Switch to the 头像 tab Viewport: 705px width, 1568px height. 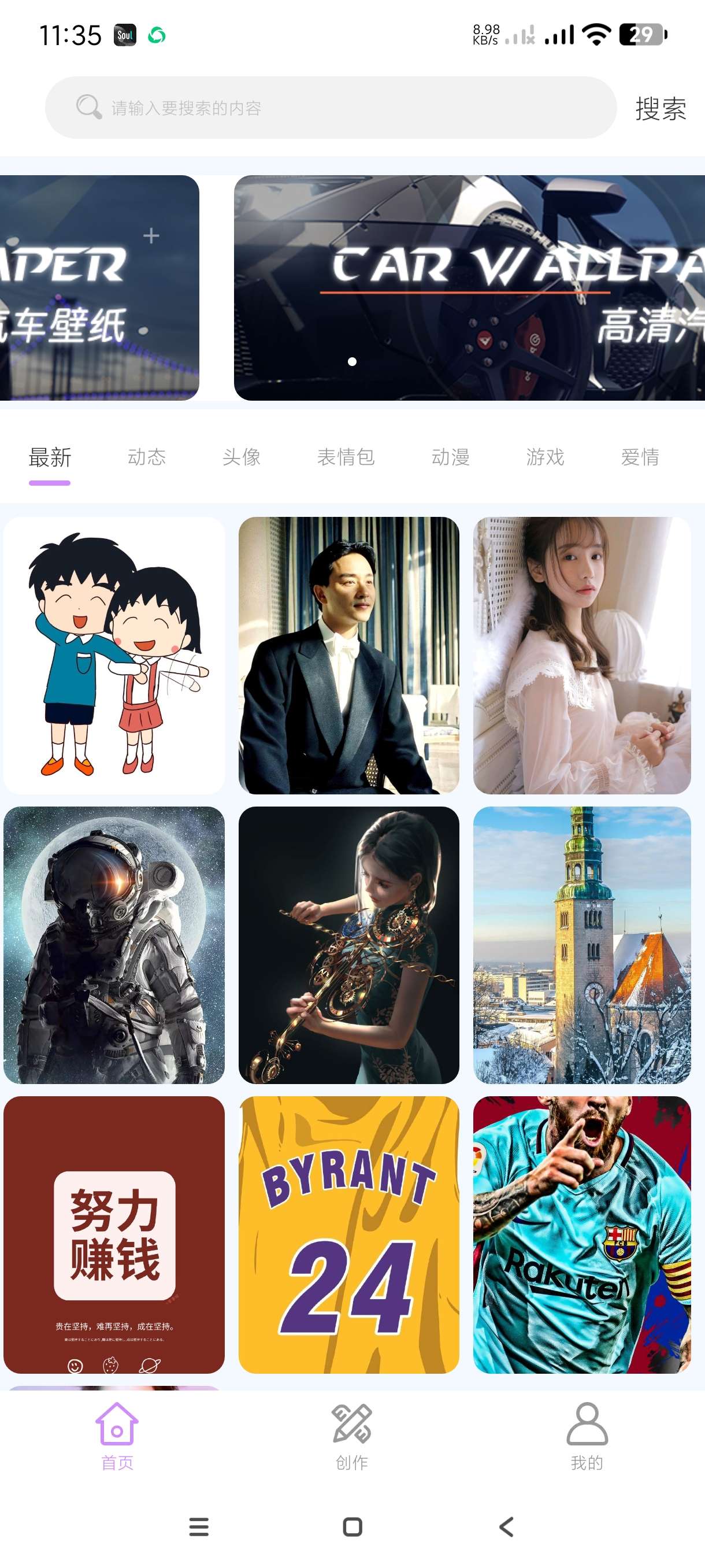click(x=242, y=457)
